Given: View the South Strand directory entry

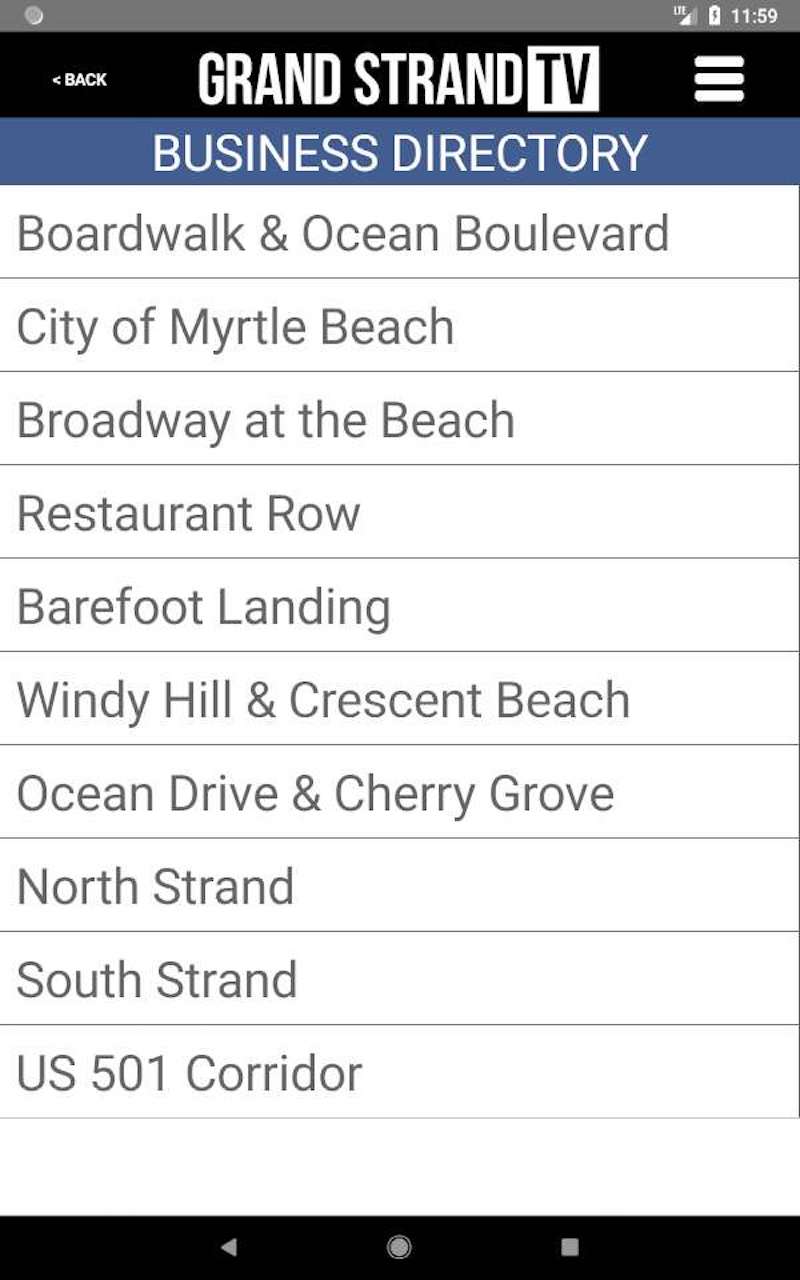Looking at the screenshot, I should (400, 979).
